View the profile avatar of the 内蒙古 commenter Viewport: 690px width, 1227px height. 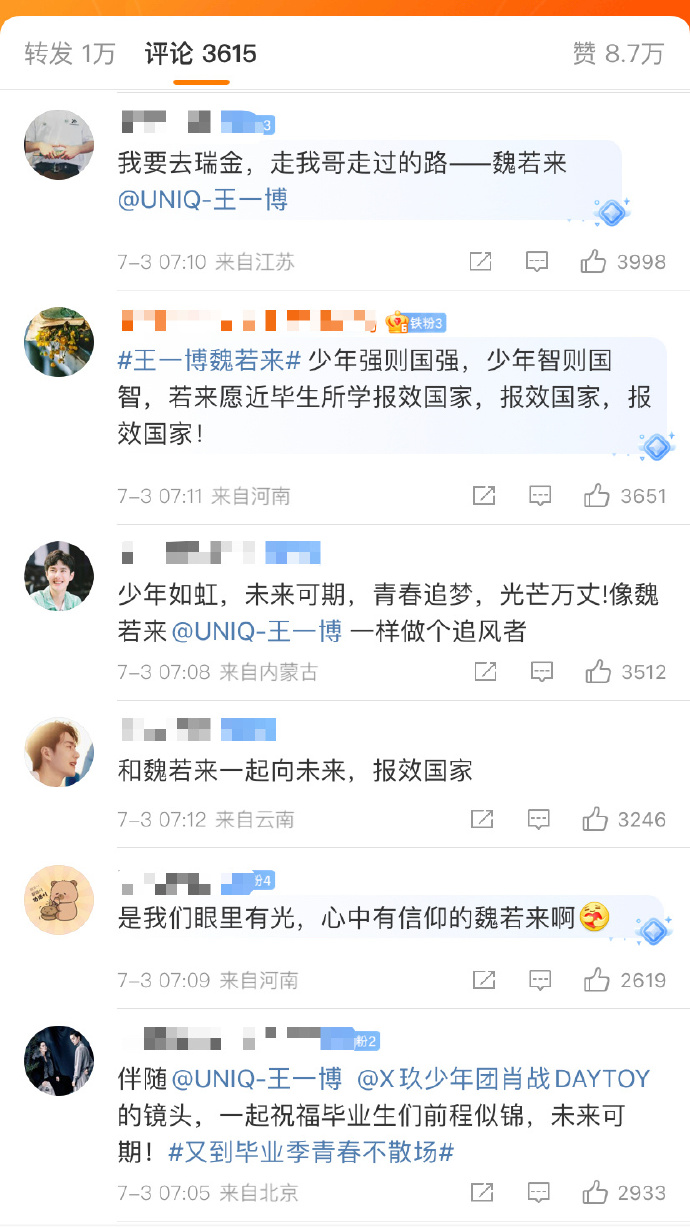click(59, 576)
